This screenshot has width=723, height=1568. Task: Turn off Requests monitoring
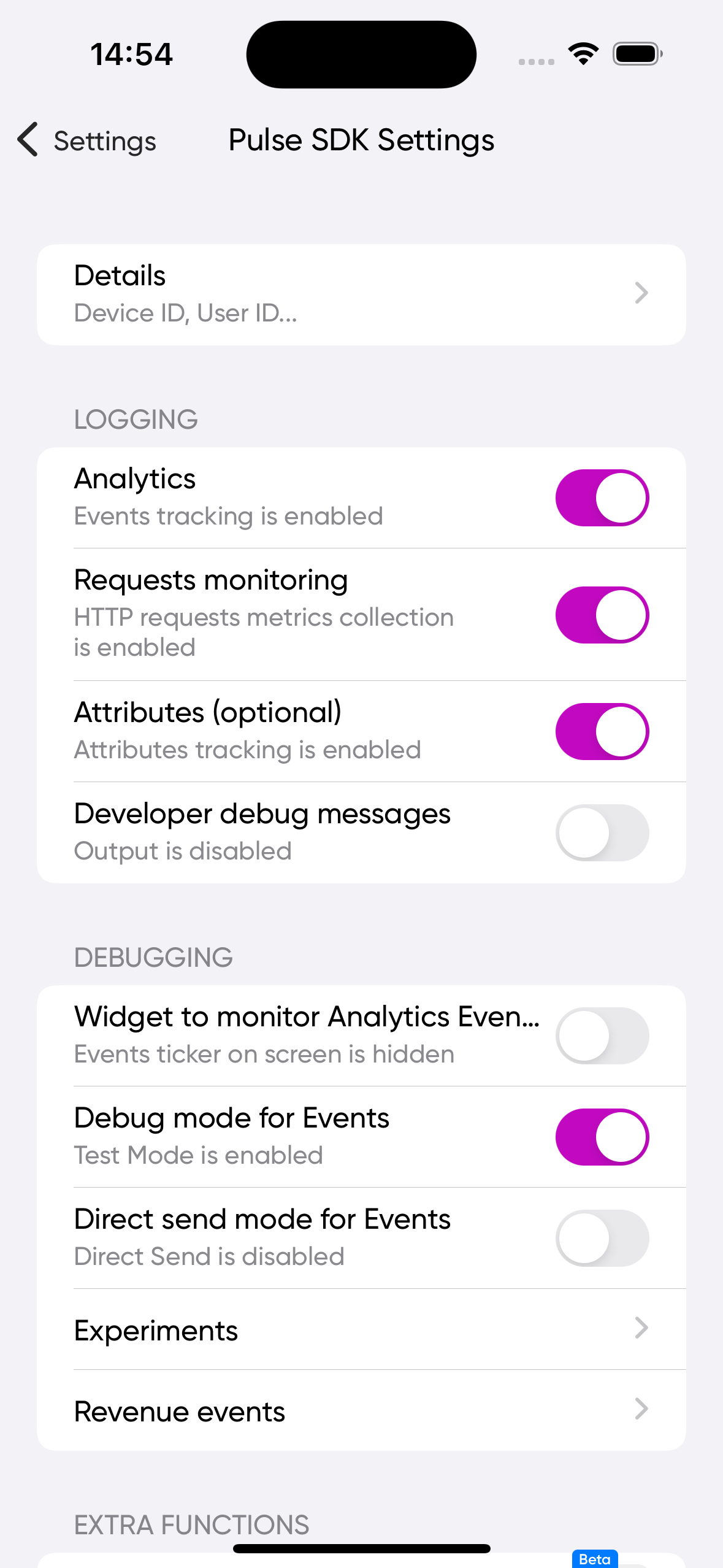602,615
